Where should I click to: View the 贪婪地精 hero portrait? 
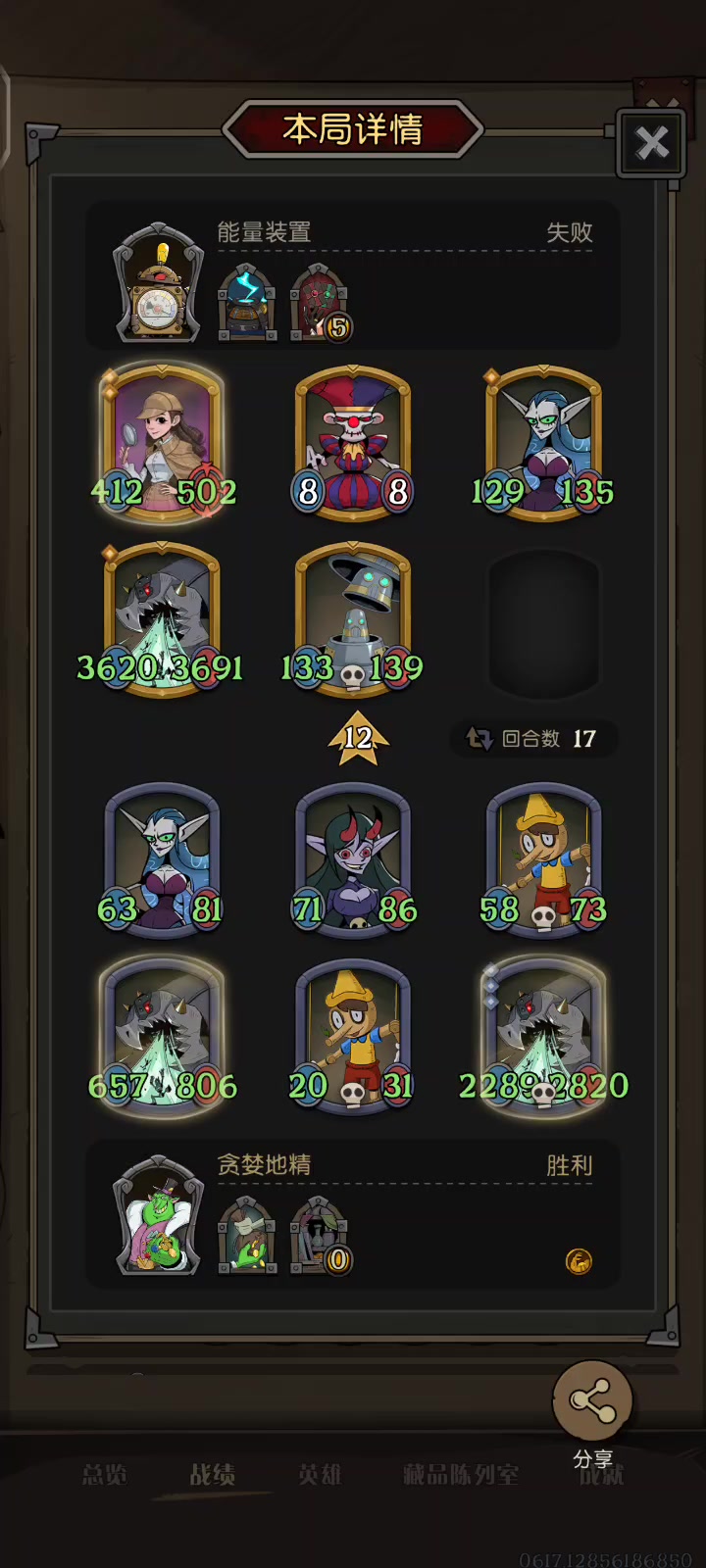pyautogui.click(x=159, y=1216)
